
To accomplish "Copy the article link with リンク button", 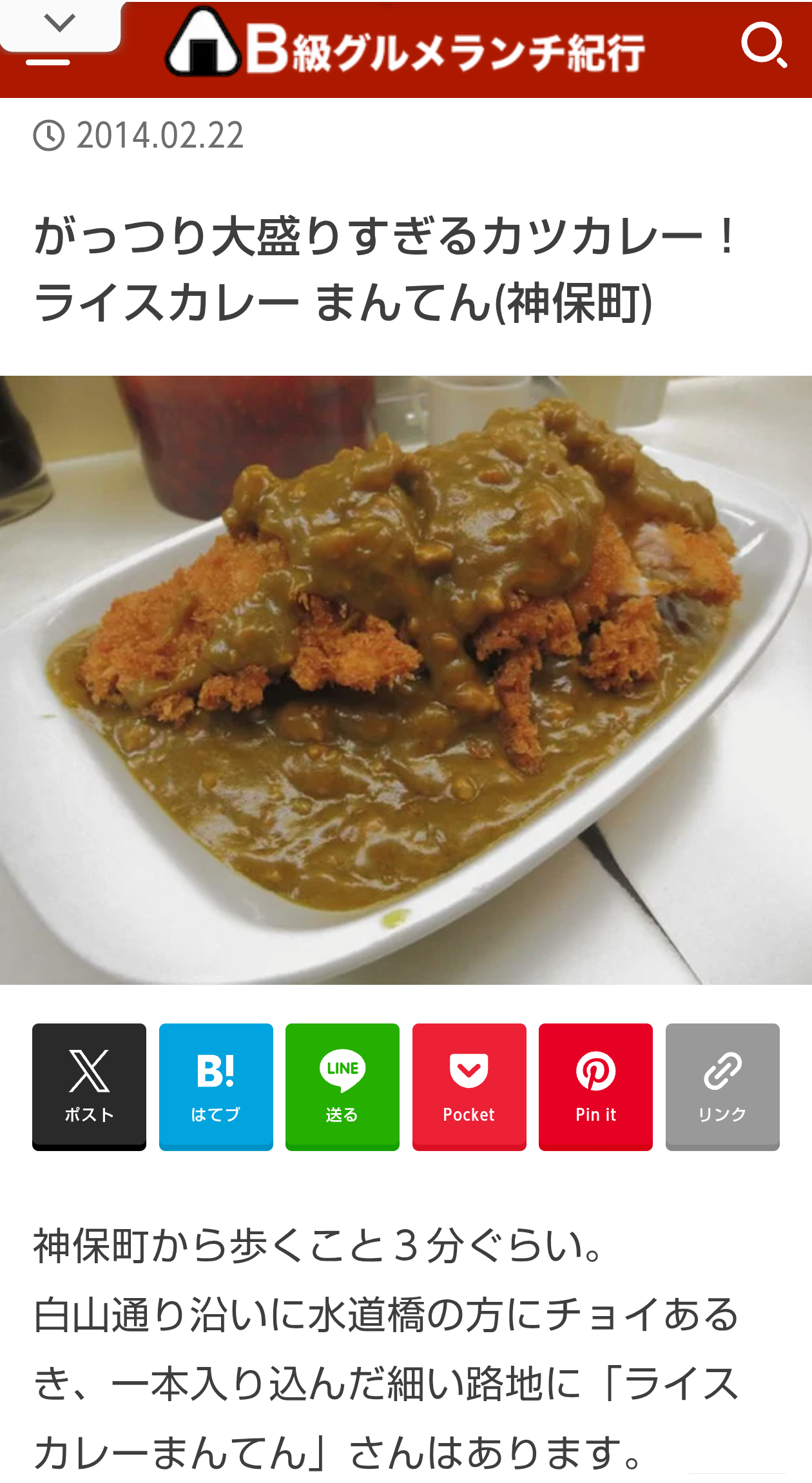I will tap(722, 1086).
